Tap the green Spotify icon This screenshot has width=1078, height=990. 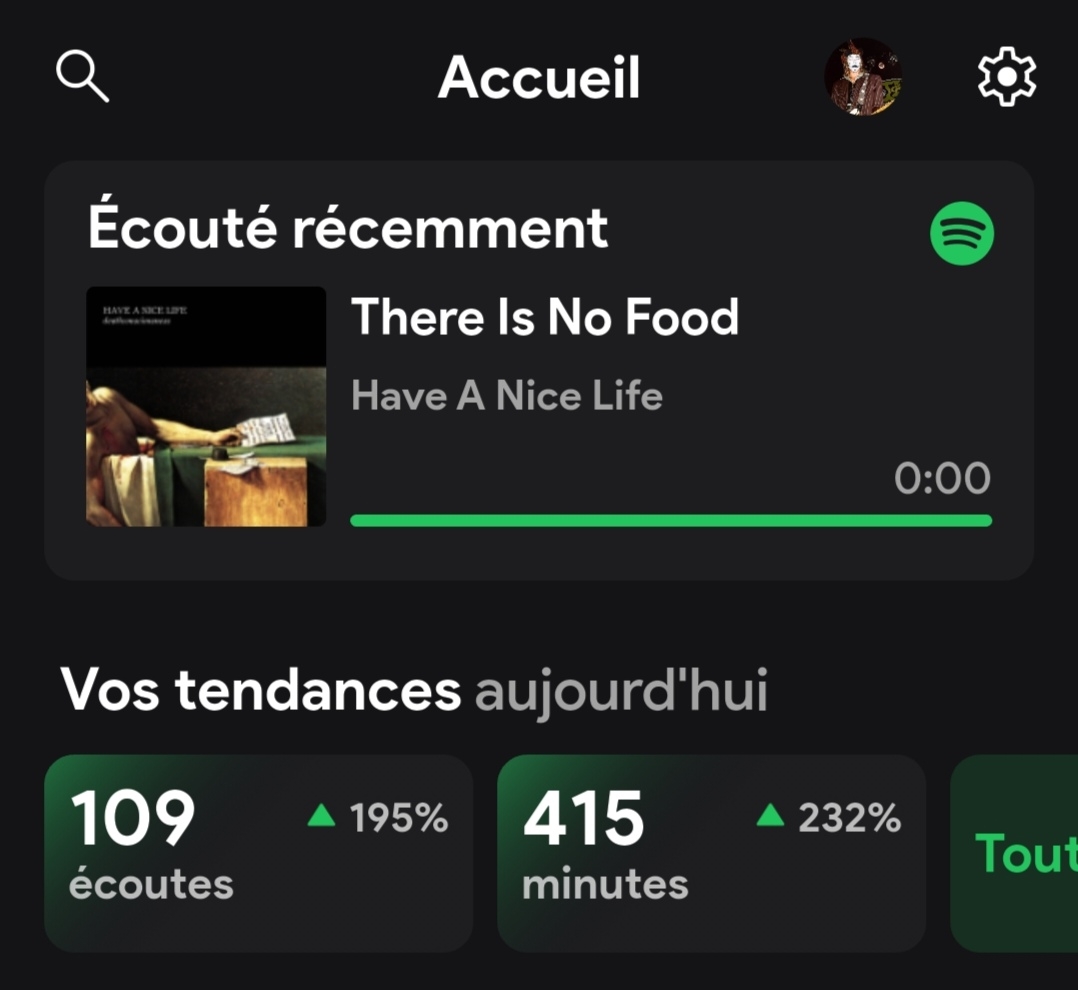(962, 234)
